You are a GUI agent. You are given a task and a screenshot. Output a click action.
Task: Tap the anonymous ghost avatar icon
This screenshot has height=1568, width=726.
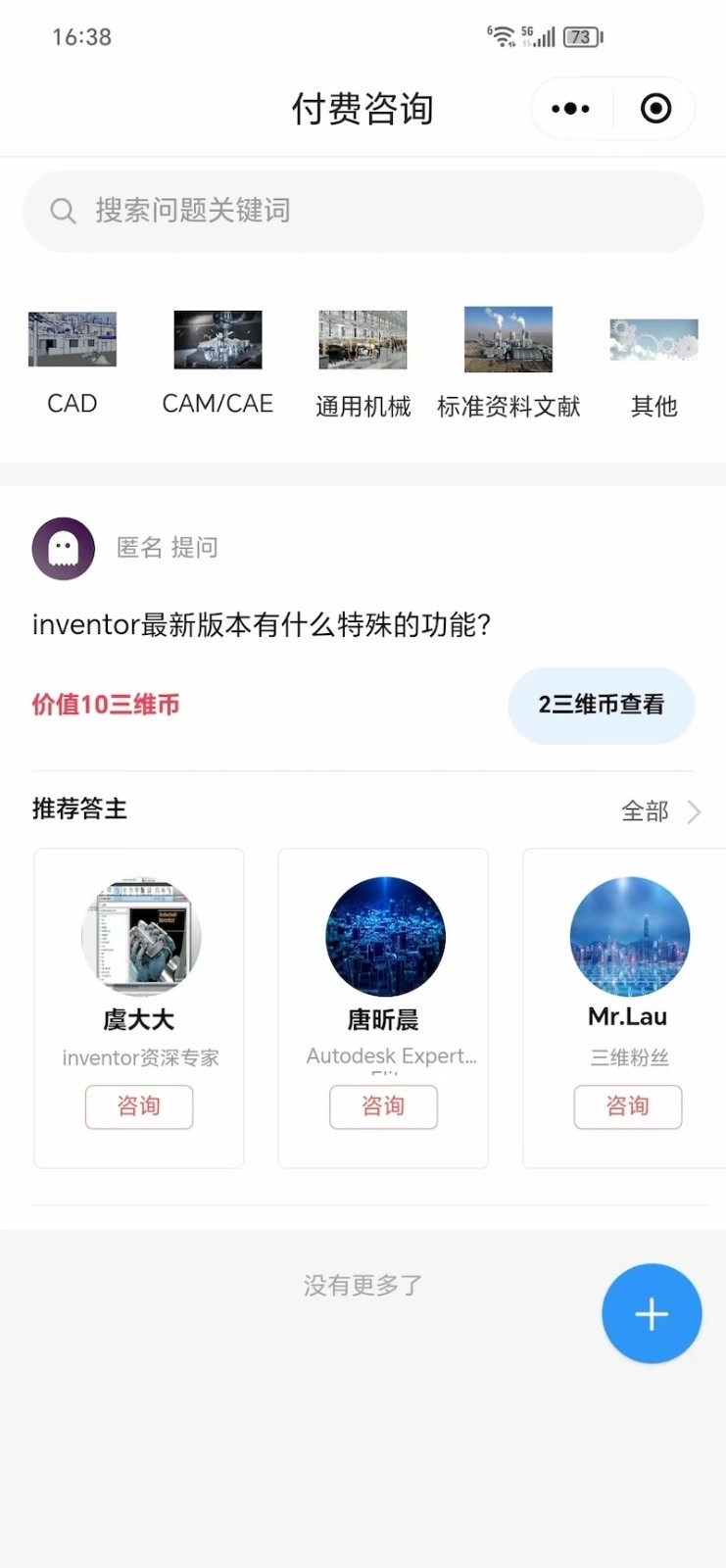(x=63, y=548)
